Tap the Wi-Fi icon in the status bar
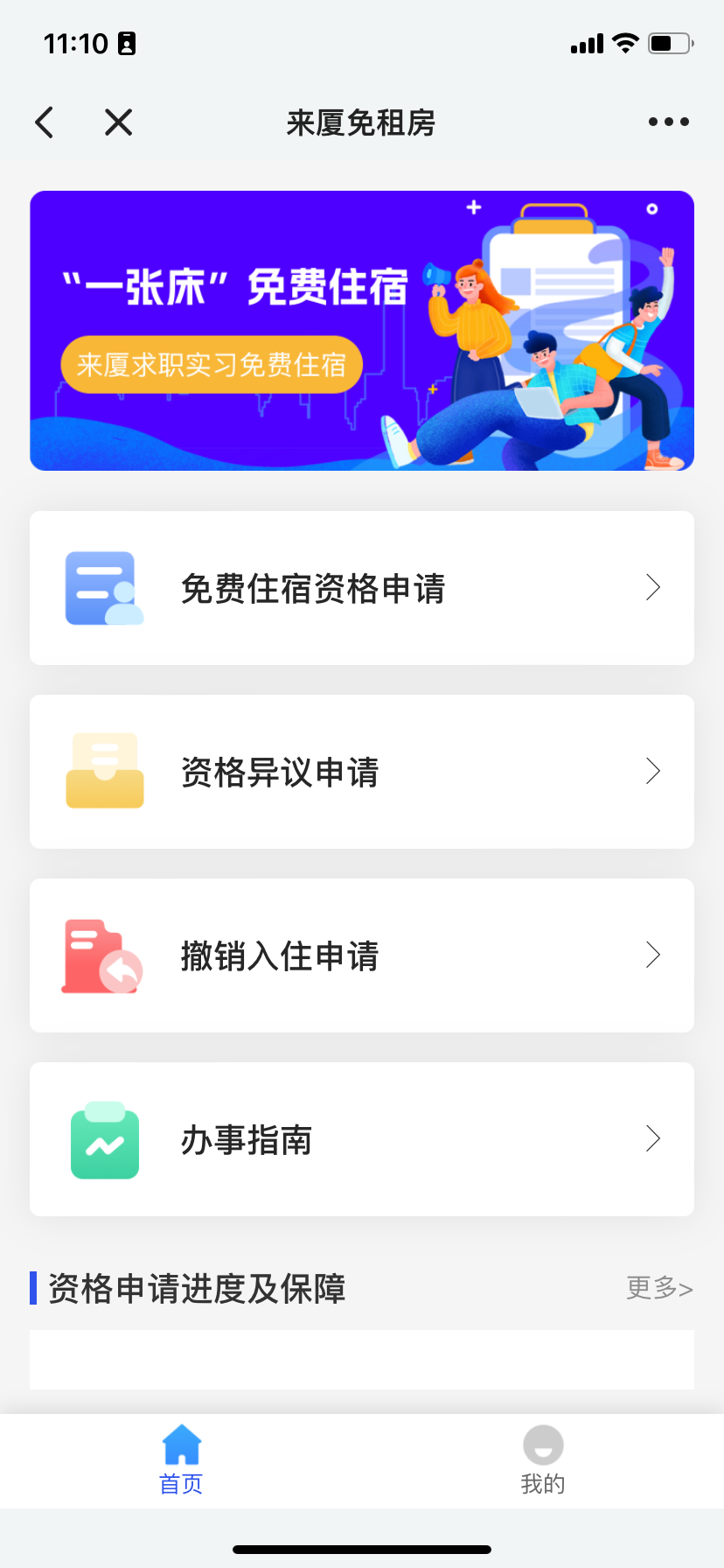The image size is (724, 1568). [625, 43]
